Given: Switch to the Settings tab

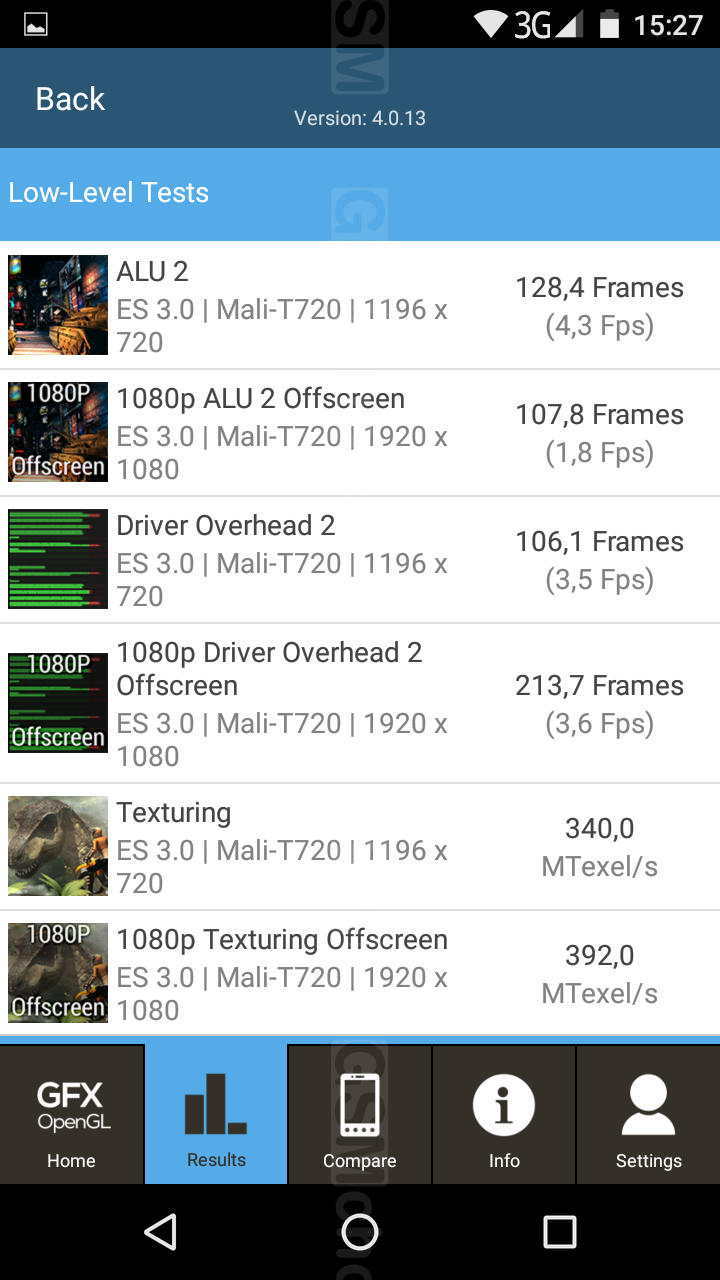Looking at the screenshot, I should [648, 1115].
